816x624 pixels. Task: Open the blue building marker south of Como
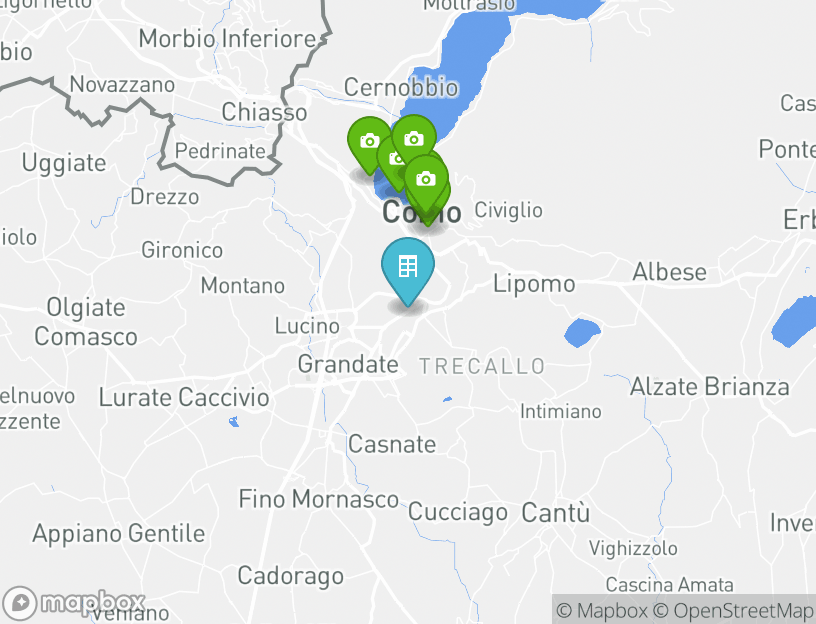[407, 268]
